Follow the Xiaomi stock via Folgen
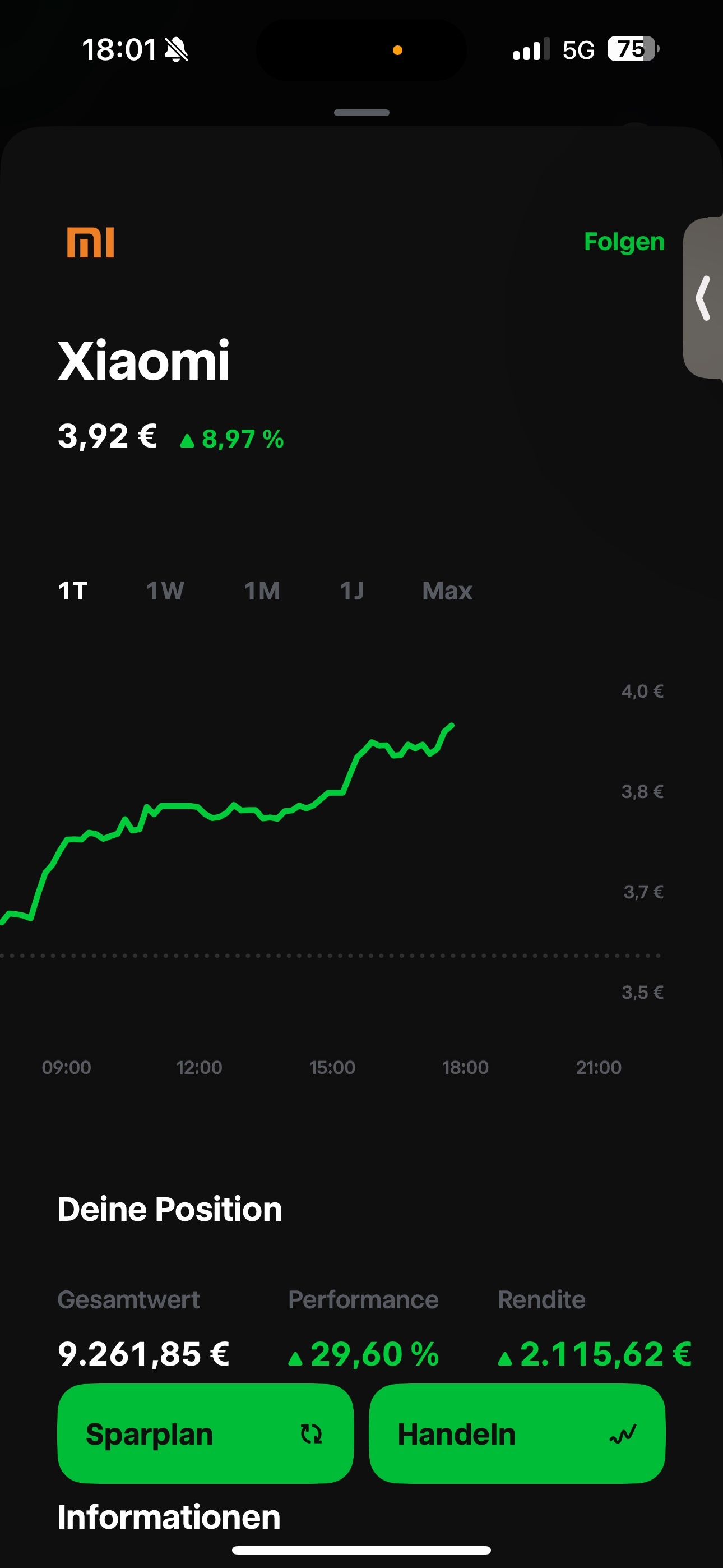The height and width of the screenshot is (1568, 723). (x=624, y=242)
